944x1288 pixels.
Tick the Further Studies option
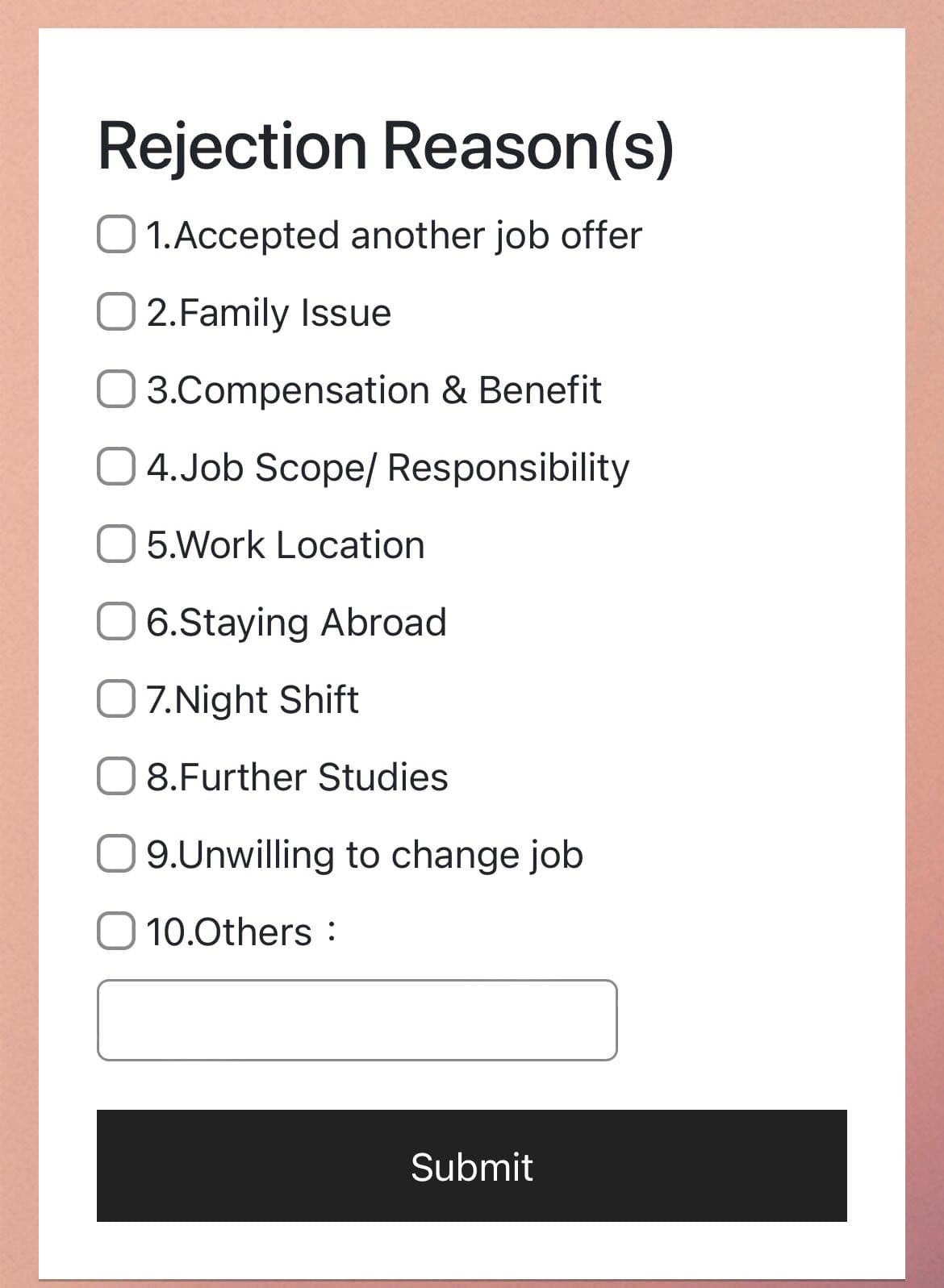[x=115, y=777]
